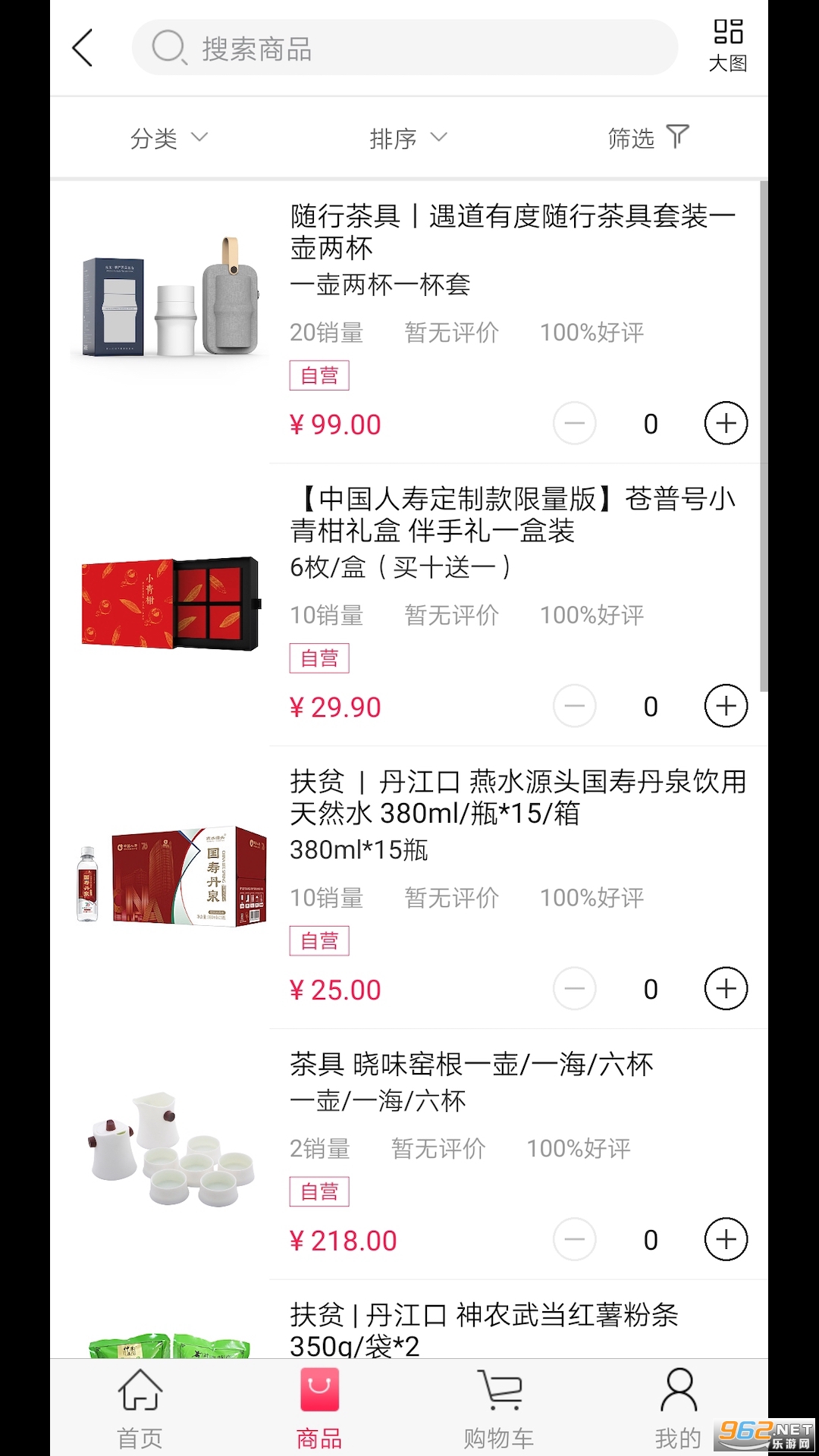Increase quantity of the ¥218.00 tea set
The width and height of the screenshot is (819, 1456).
click(x=726, y=1240)
